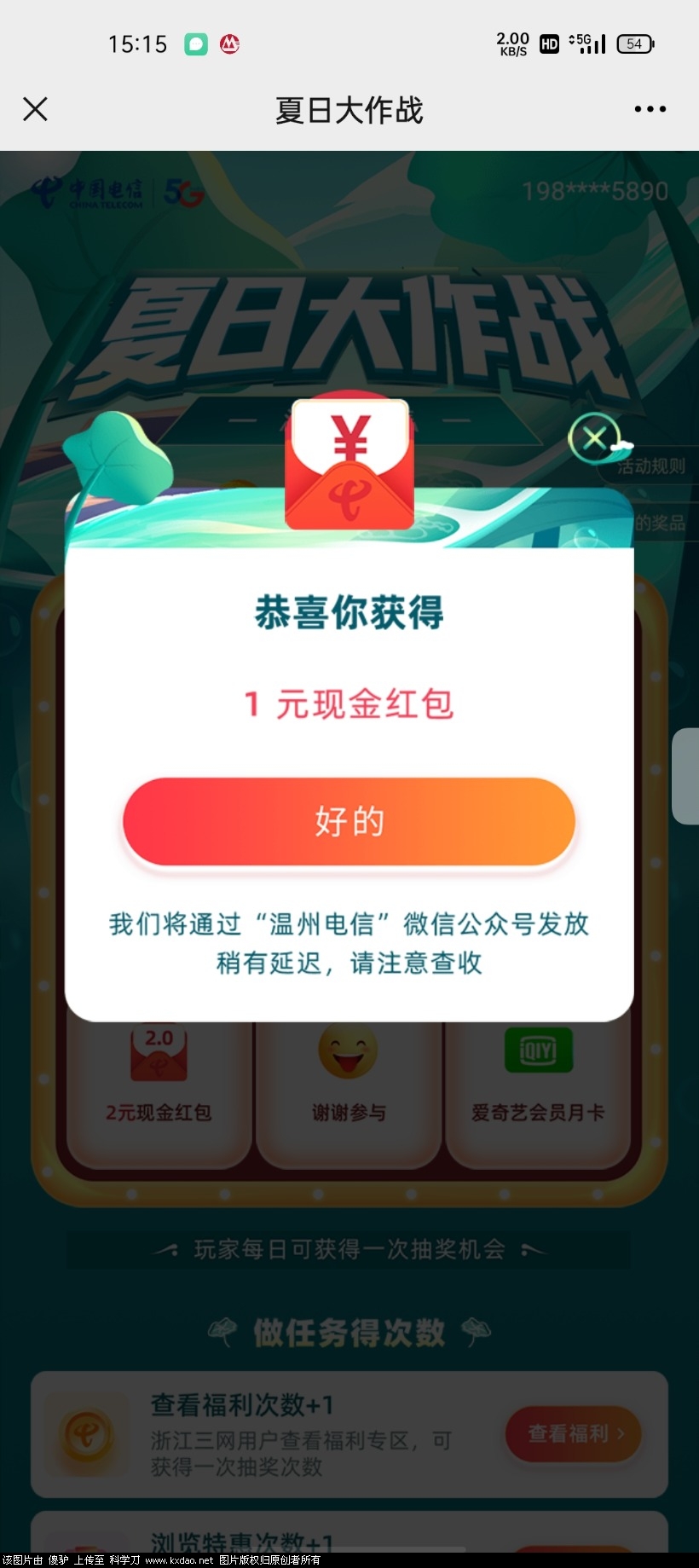Open the three-dot more options menu
This screenshot has width=699, height=1568.
click(x=648, y=109)
